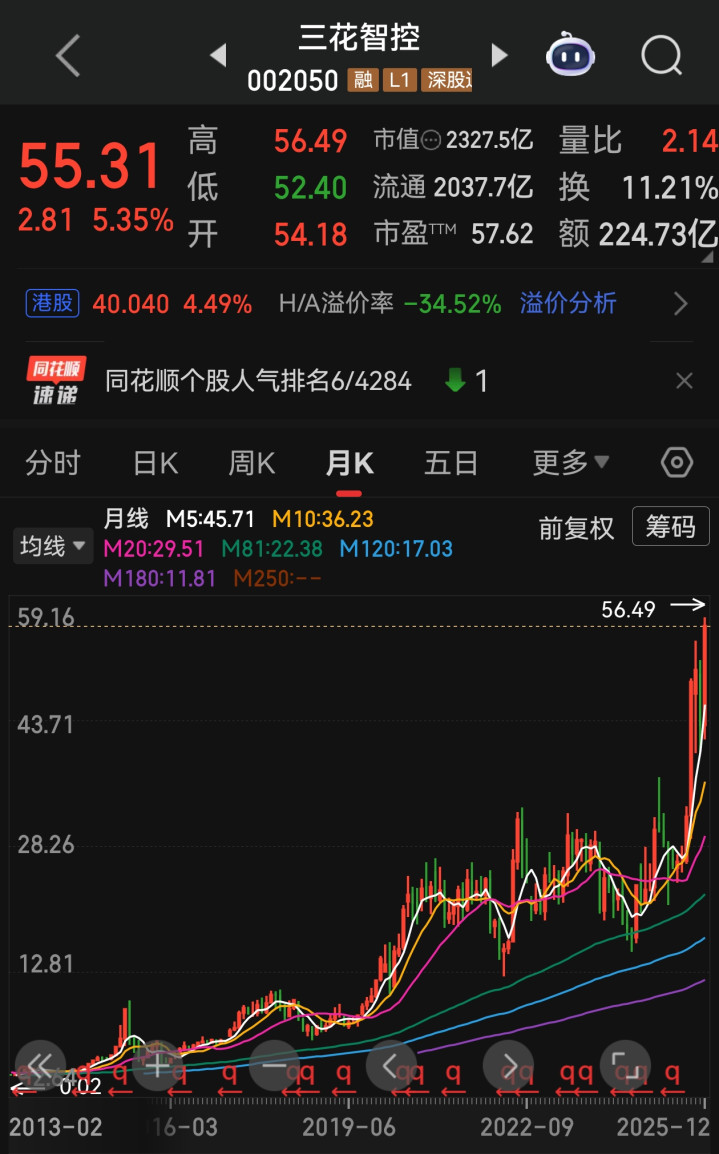The image size is (719, 1154).
Task: Expand the 更多 chart options
Action: [571, 463]
